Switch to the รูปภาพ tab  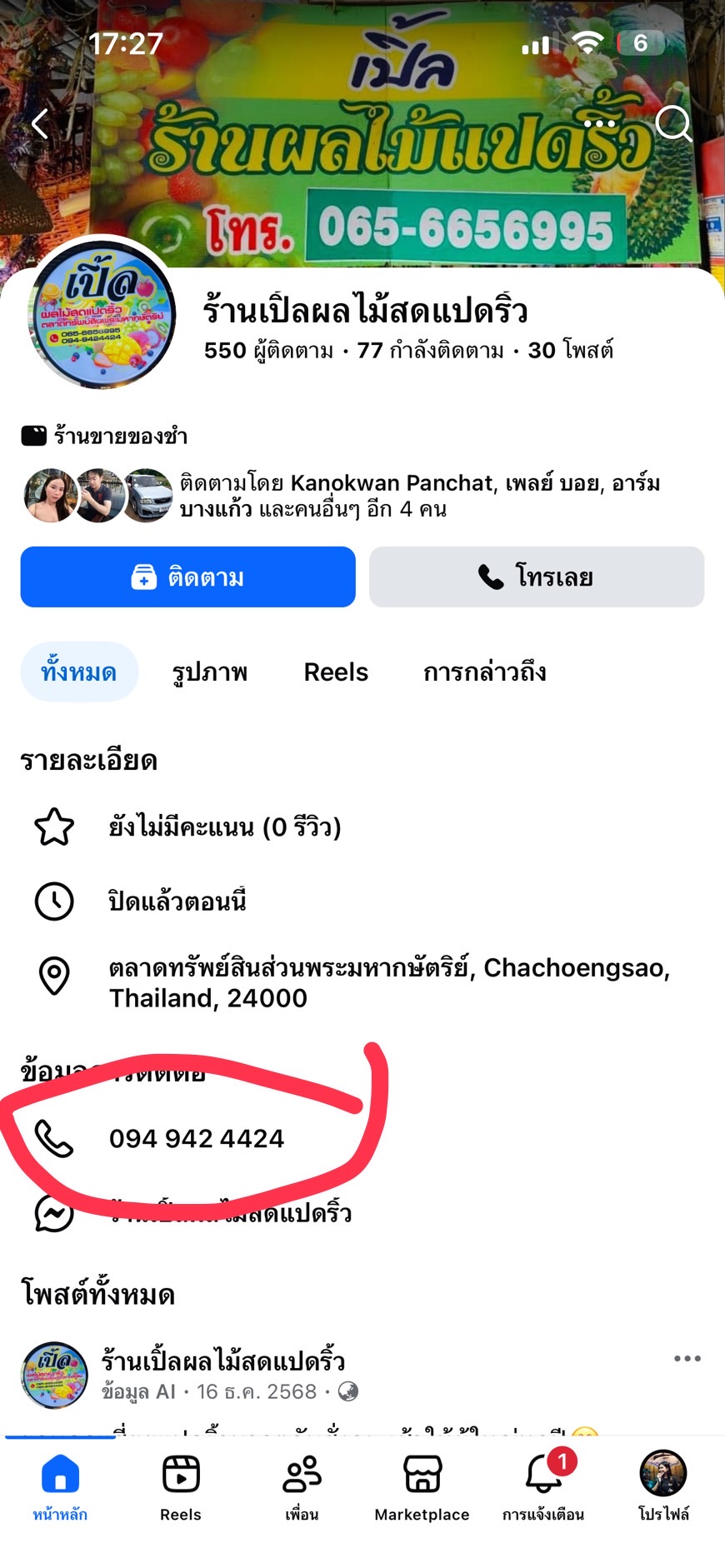[x=209, y=672]
